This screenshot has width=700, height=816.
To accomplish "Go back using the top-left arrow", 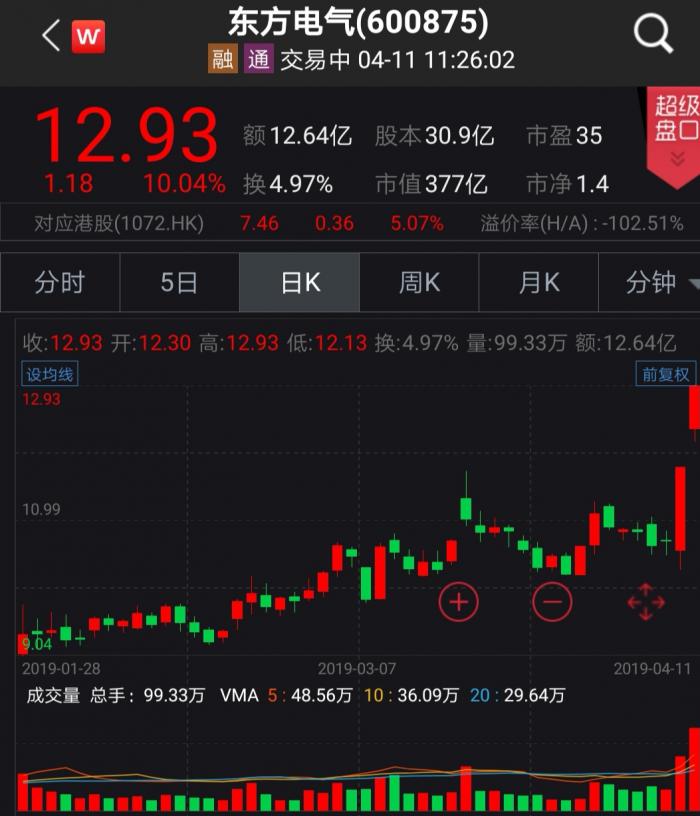I will pos(51,37).
